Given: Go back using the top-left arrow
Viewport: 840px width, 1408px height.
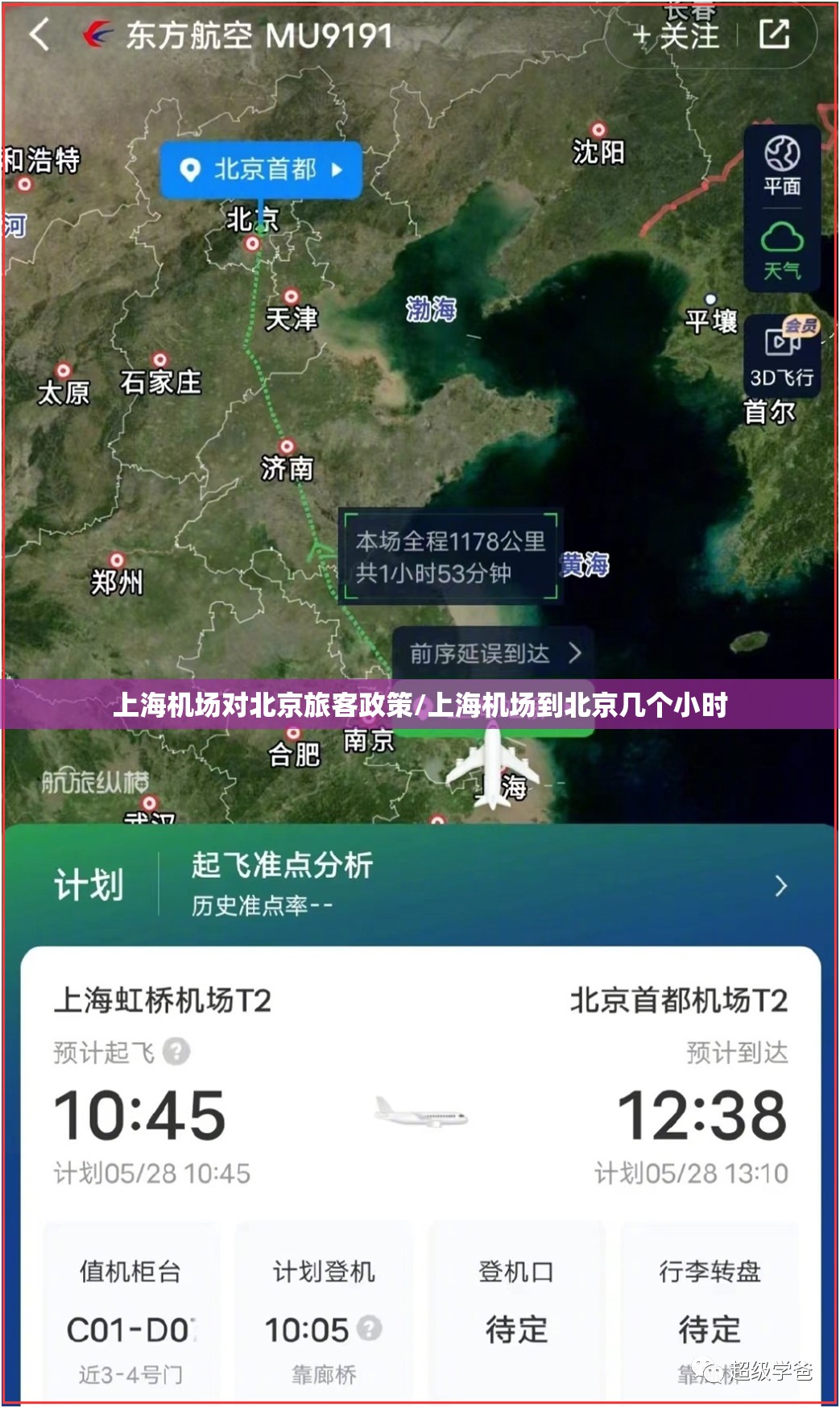Looking at the screenshot, I should pos(39,35).
